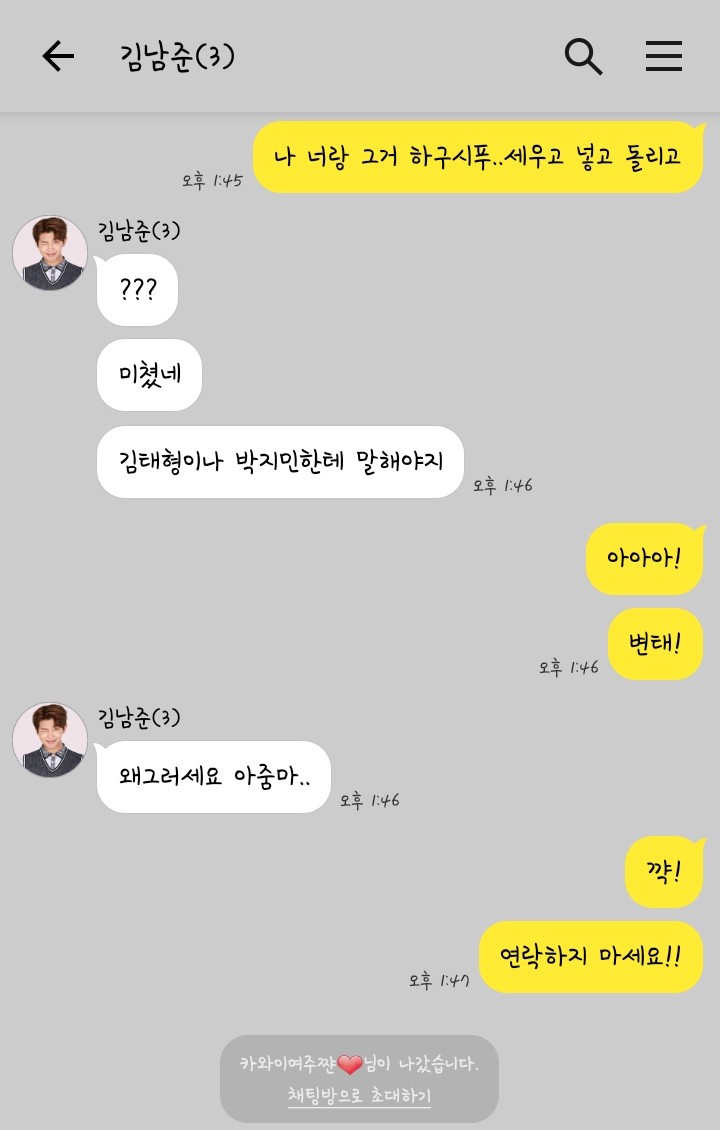This screenshot has width=720, height=1130.
Task: Tap the 채팅방으로 초대하기 link
Action: point(359,1096)
